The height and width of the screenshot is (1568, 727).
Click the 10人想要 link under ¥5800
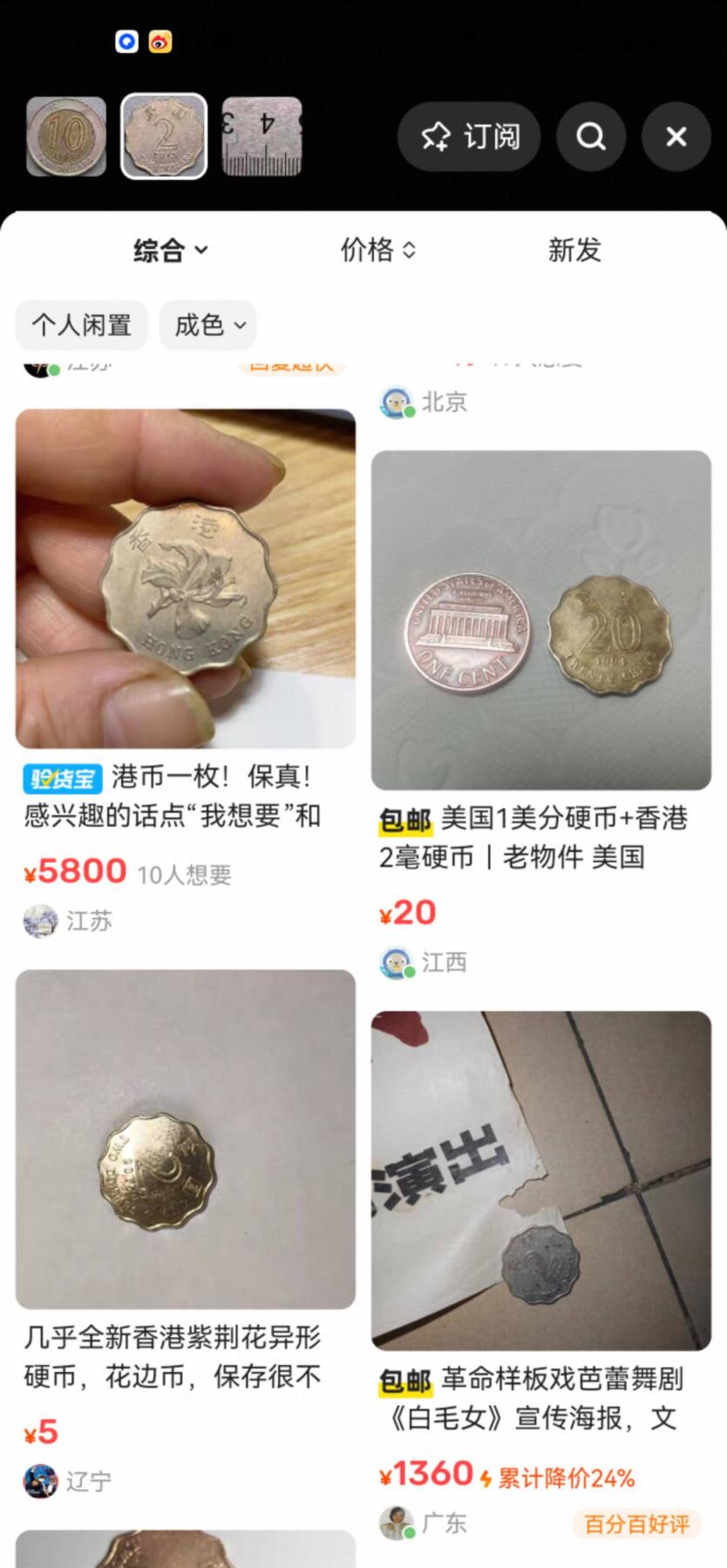click(x=185, y=872)
